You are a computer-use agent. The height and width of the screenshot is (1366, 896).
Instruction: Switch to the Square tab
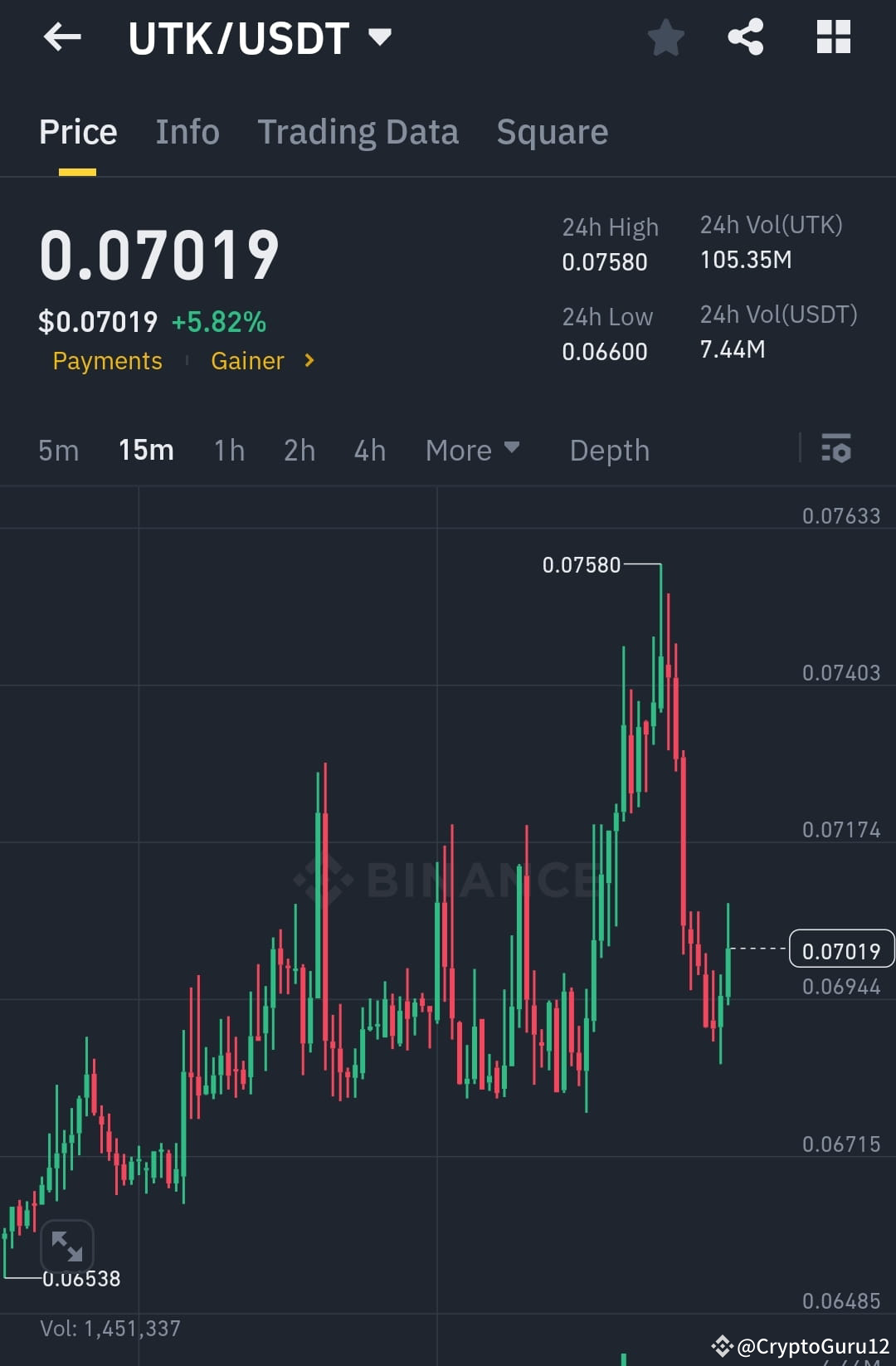click(x=552, y=131)
